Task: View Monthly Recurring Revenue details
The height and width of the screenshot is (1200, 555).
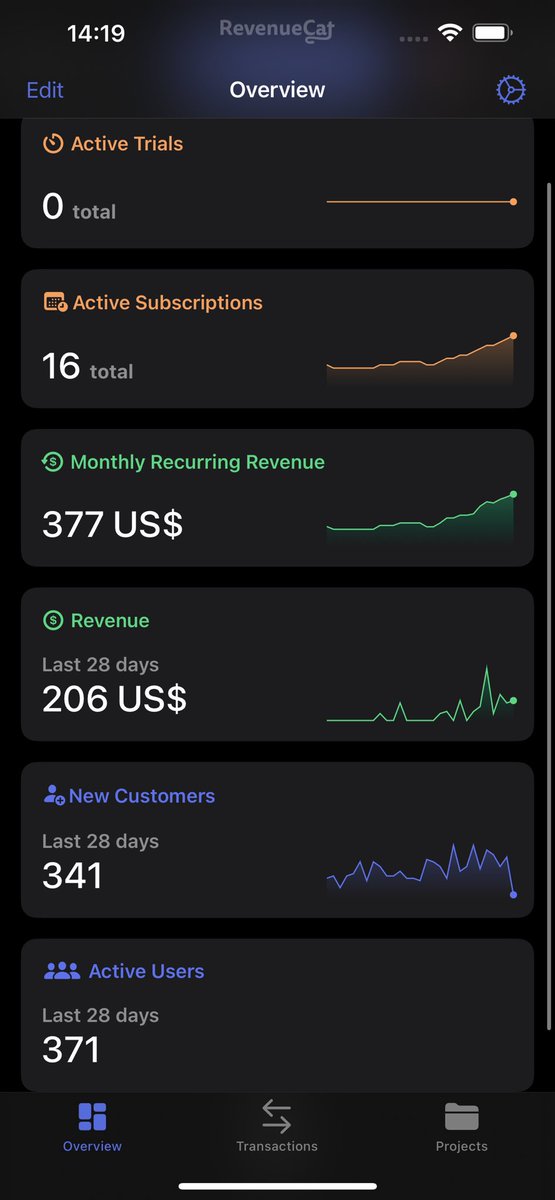Action: click(277, 498)
